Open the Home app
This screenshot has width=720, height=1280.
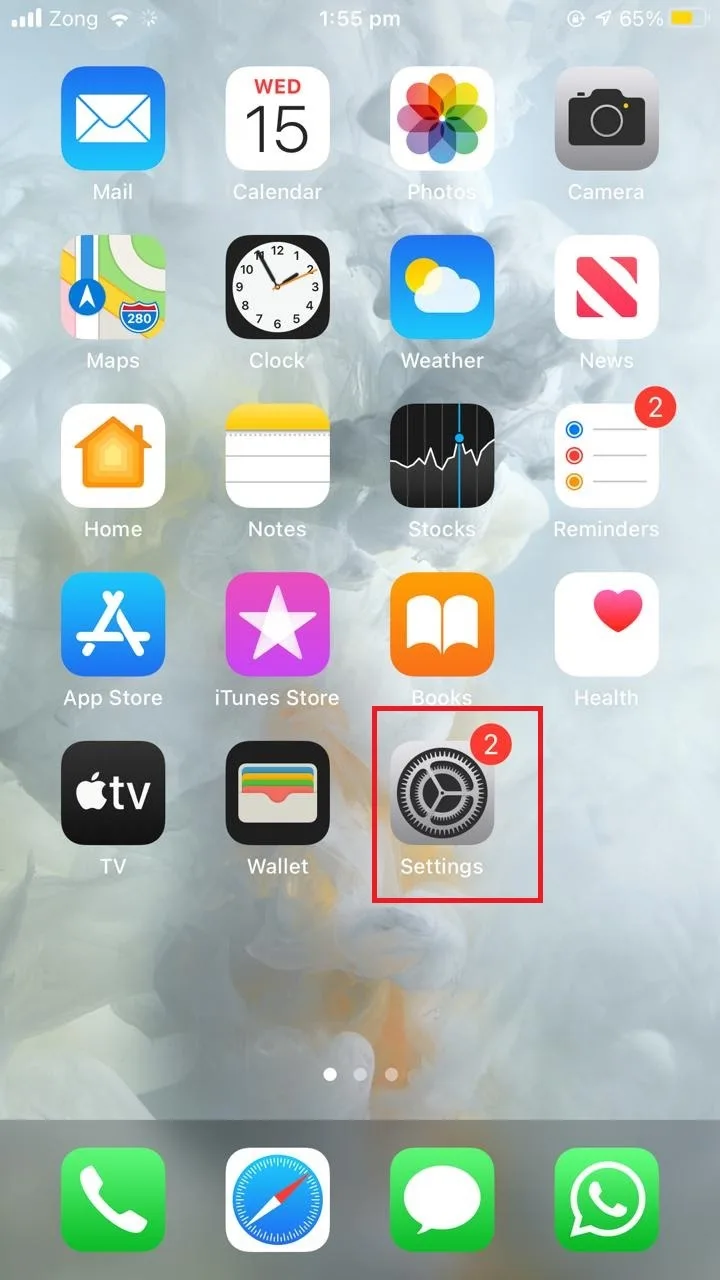pyautogui.click(x=113, y=455)
